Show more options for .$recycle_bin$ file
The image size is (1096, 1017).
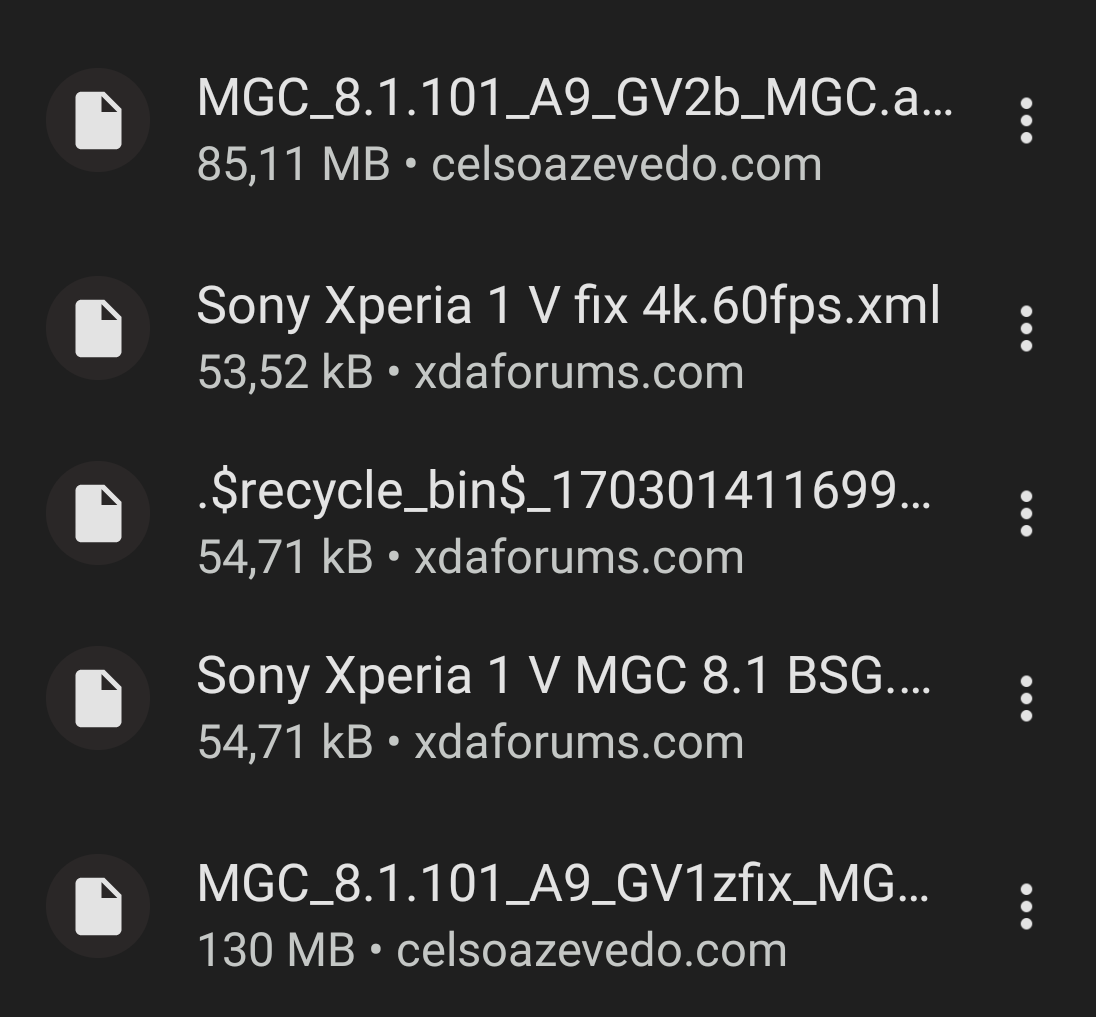coord(1025,514)
